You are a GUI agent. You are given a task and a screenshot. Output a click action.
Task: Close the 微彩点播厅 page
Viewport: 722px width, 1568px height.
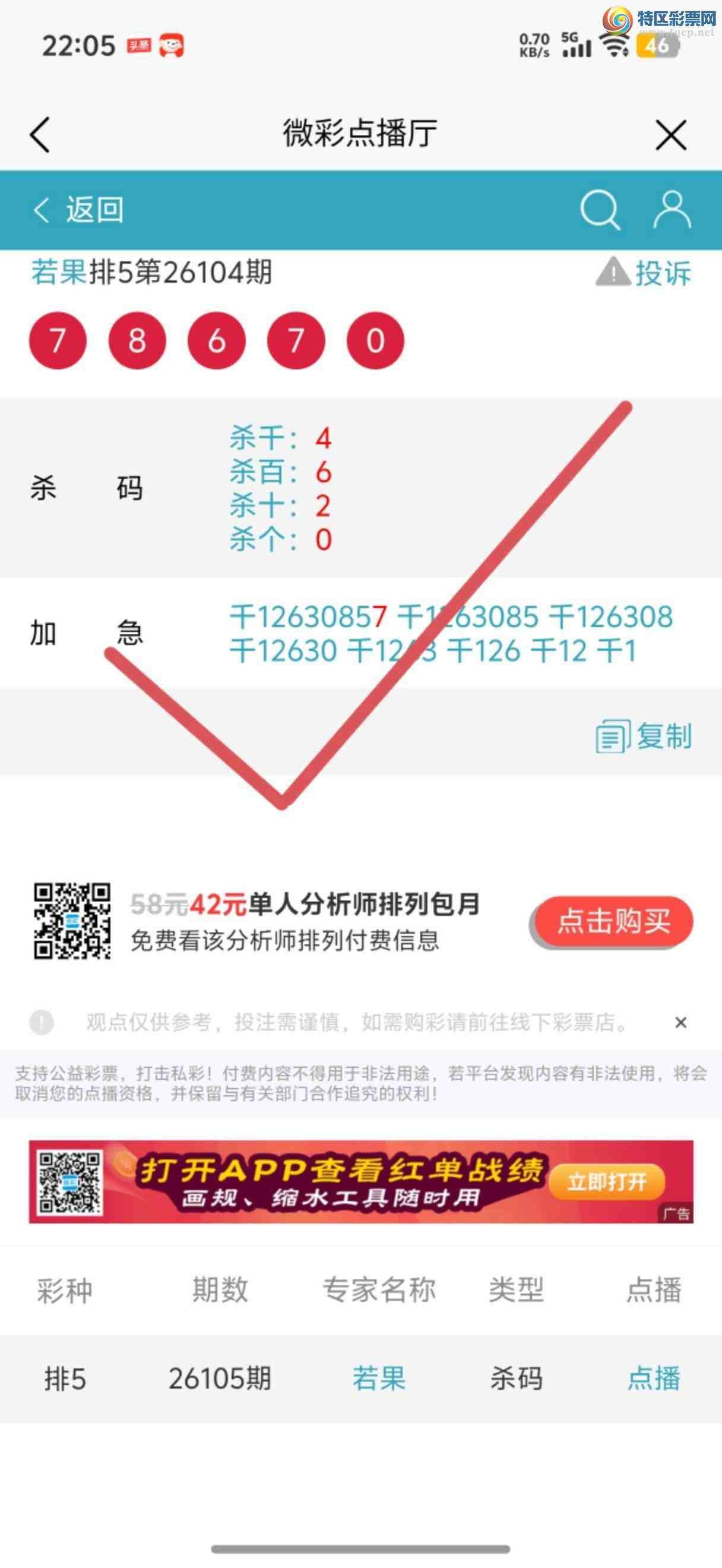(x=670, y=134)
